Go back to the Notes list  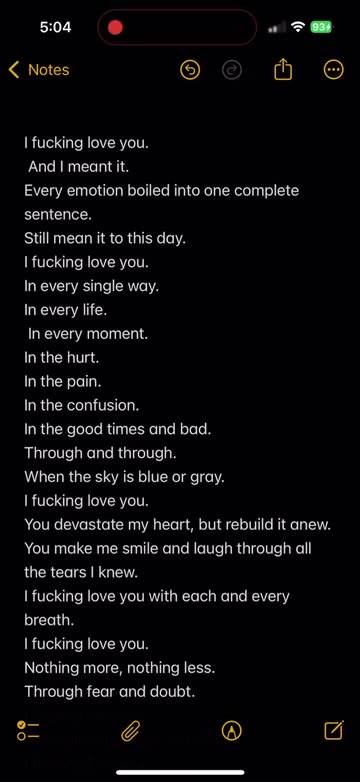click(x=39, y=70)
